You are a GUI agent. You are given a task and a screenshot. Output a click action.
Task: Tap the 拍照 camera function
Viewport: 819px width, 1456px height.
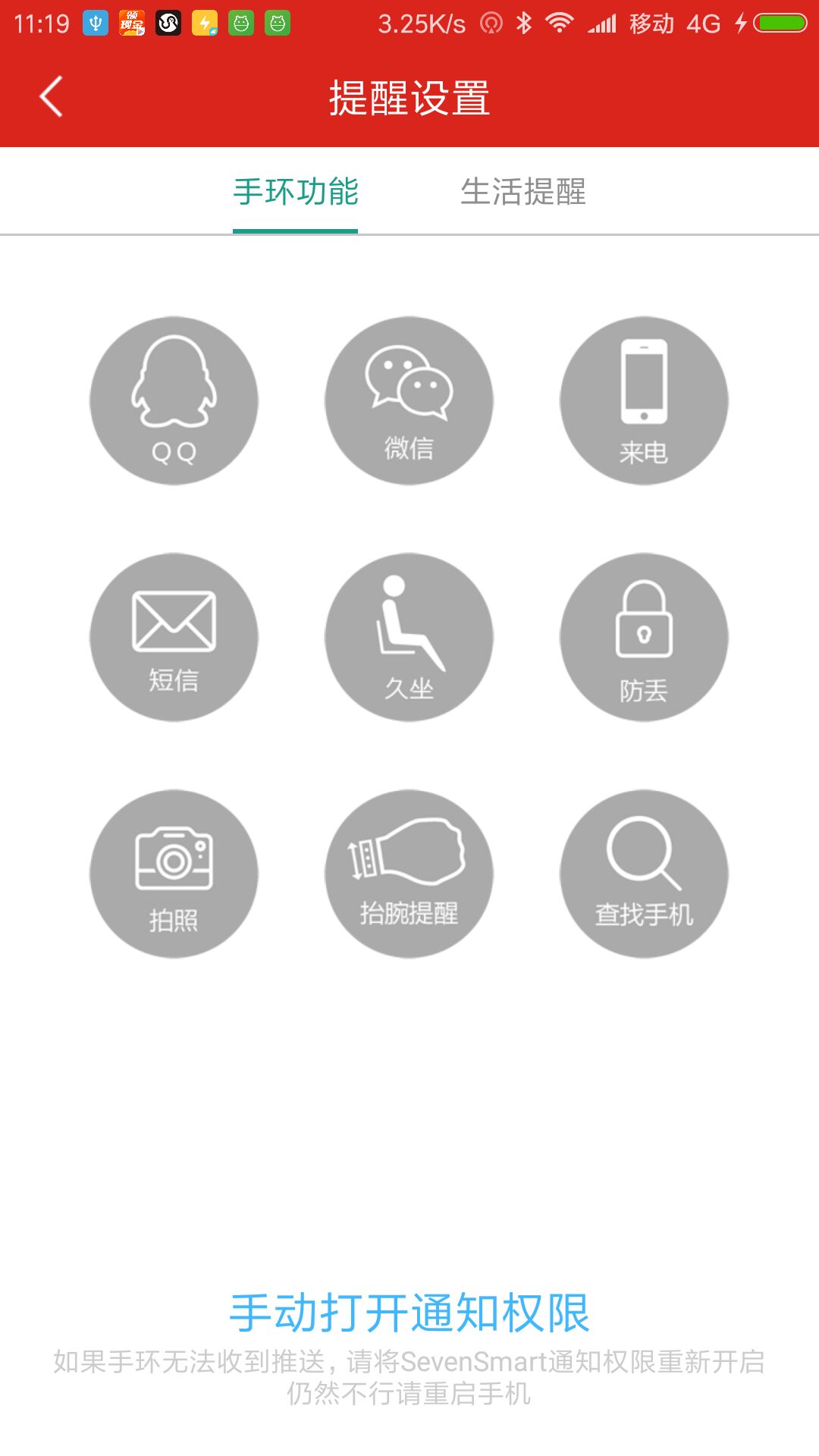click(x=174, y=874)
